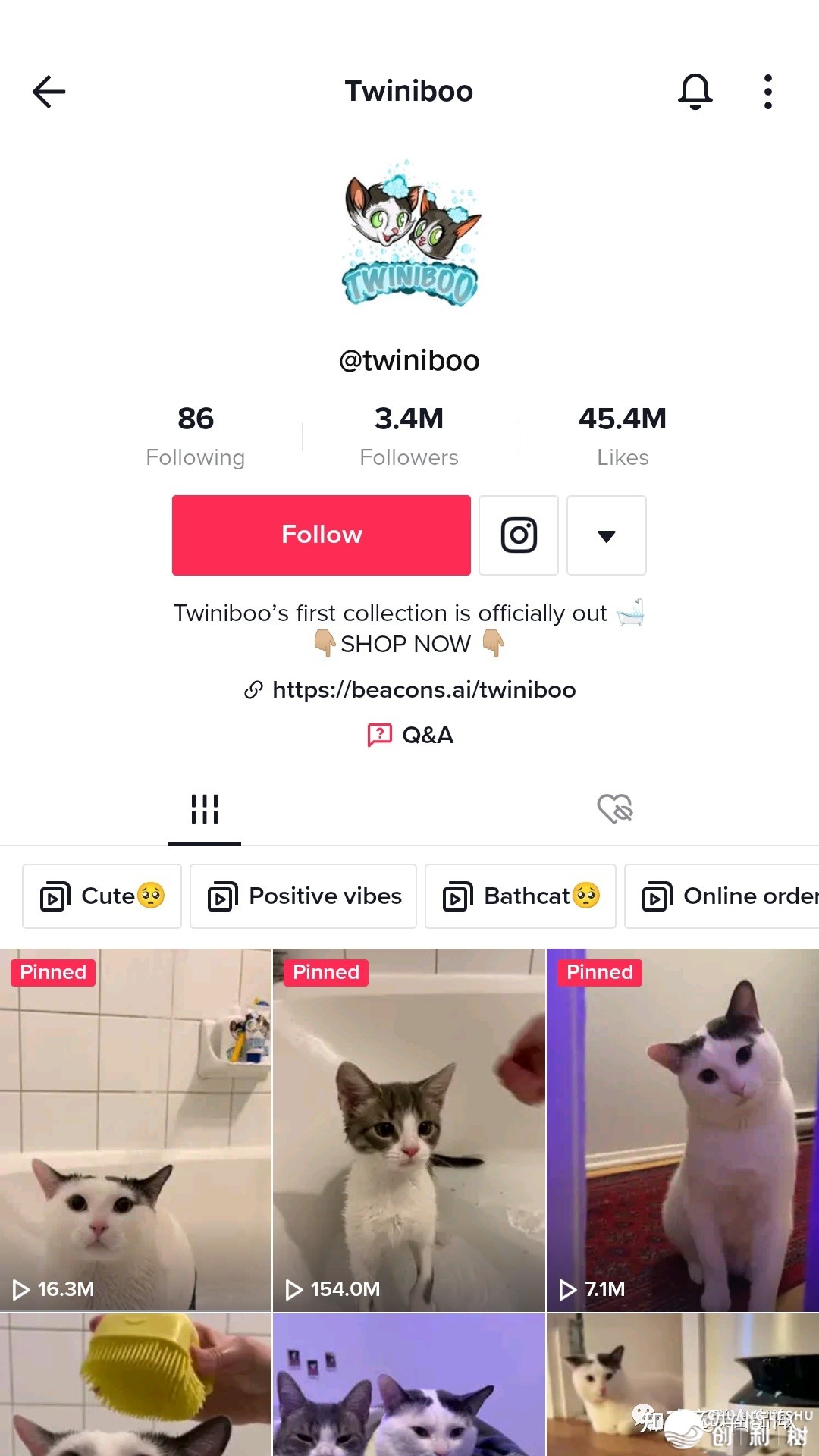View the following list of 86 accounts

click(195, 436)
